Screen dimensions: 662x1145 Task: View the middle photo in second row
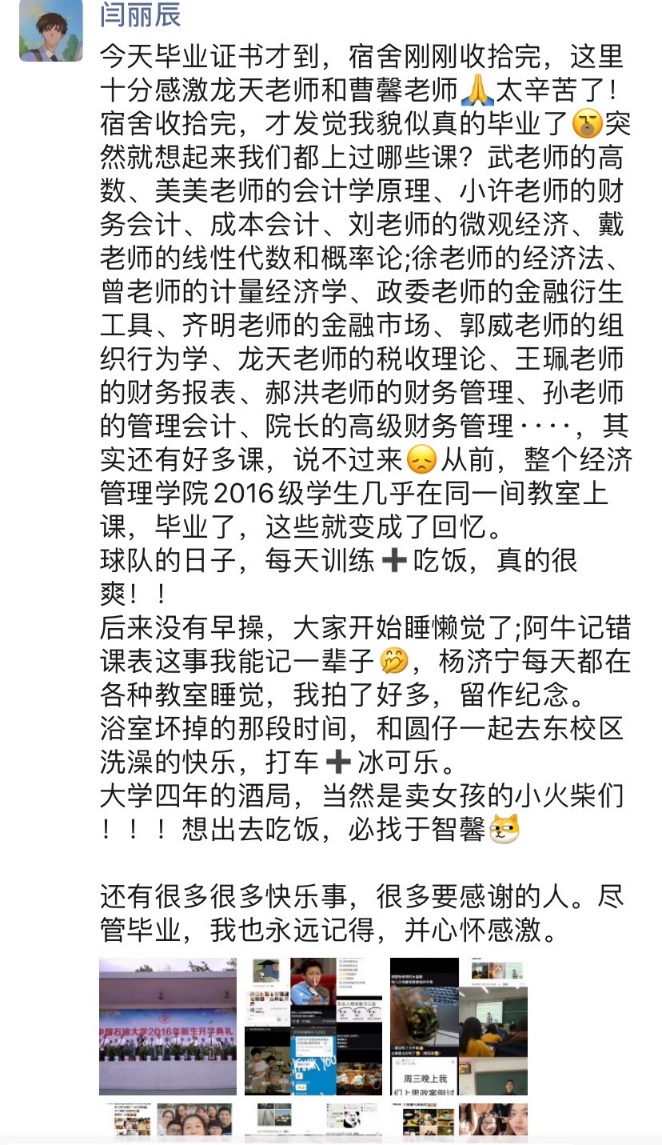point(313,1124)
